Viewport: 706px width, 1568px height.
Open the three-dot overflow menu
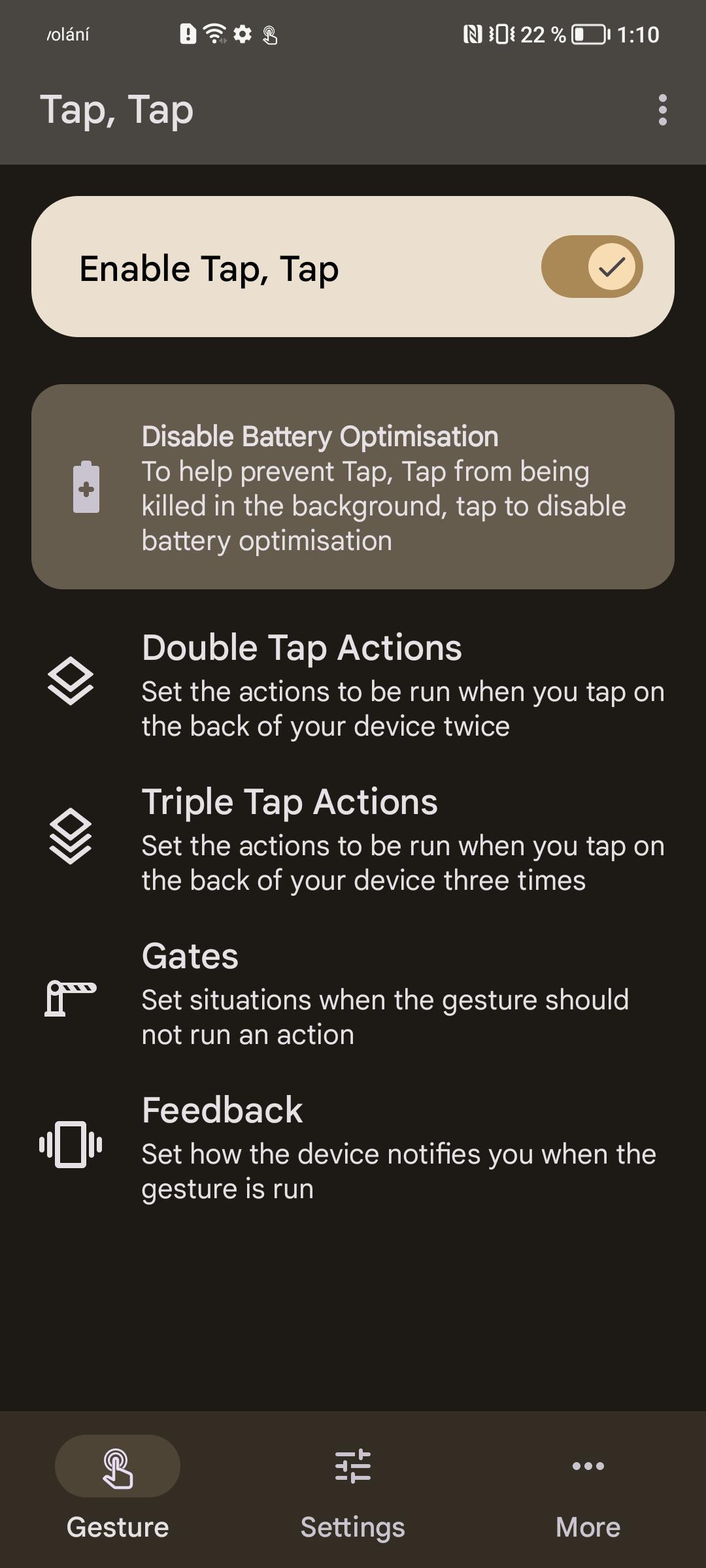click(662, 110)
